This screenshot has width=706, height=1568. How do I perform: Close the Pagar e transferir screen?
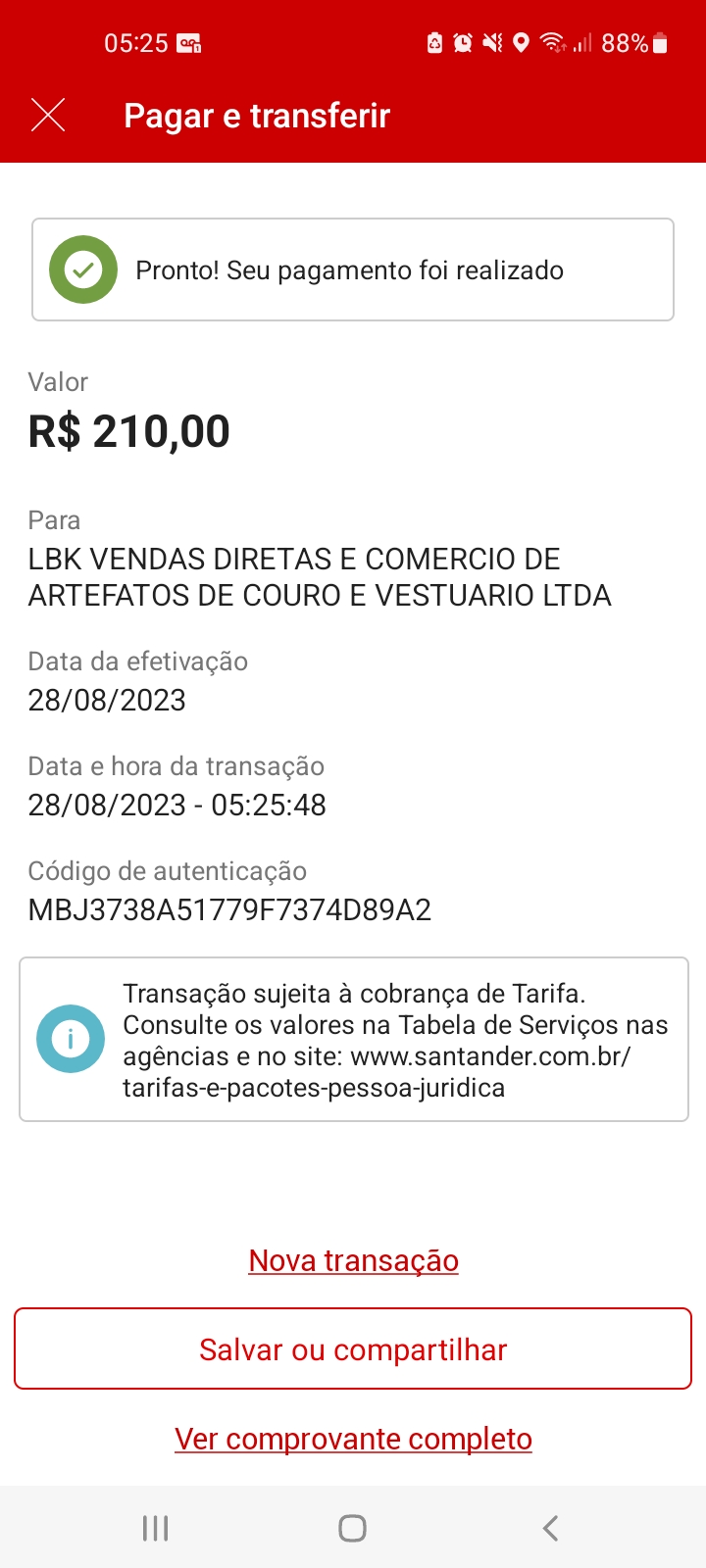48,116
